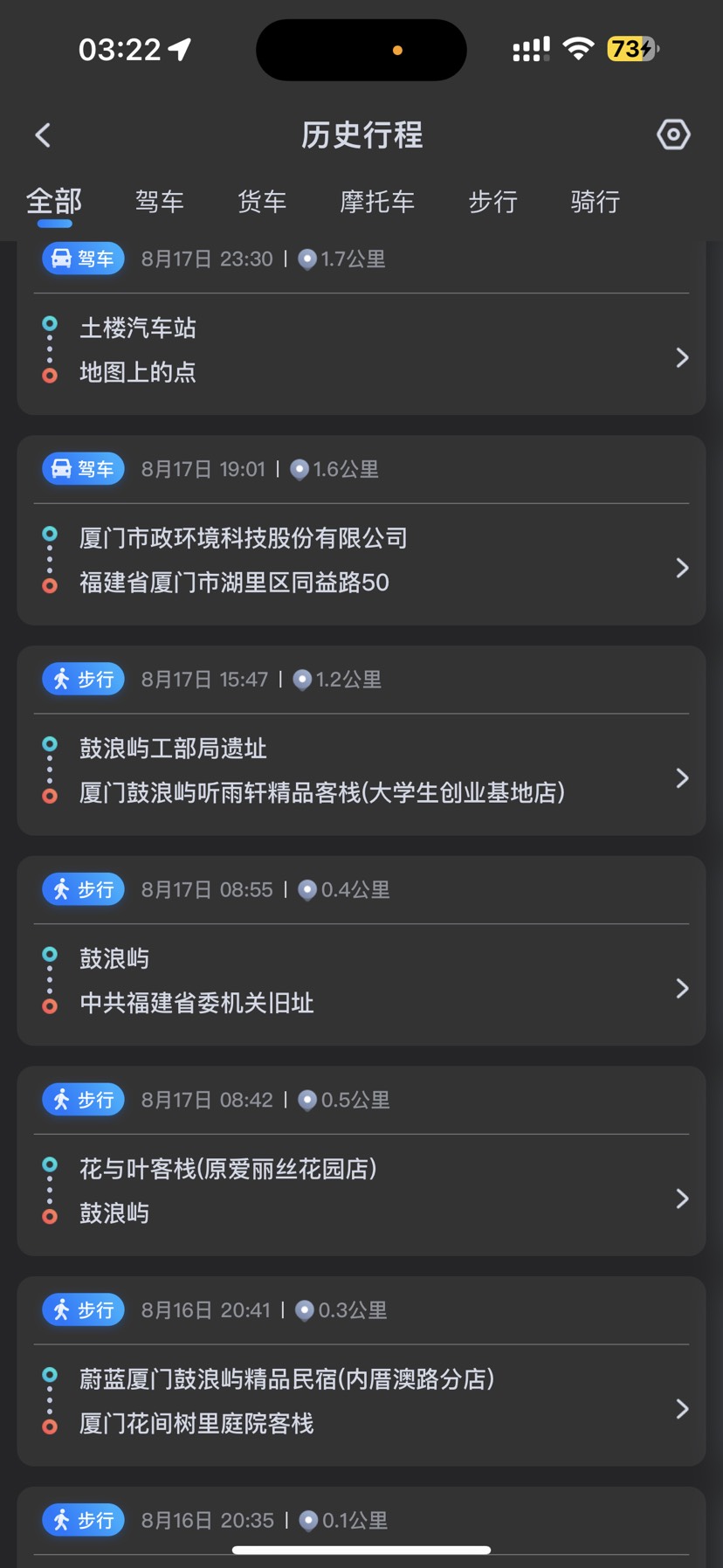Open the trip from 土楼汽车站

coord(361,350)
